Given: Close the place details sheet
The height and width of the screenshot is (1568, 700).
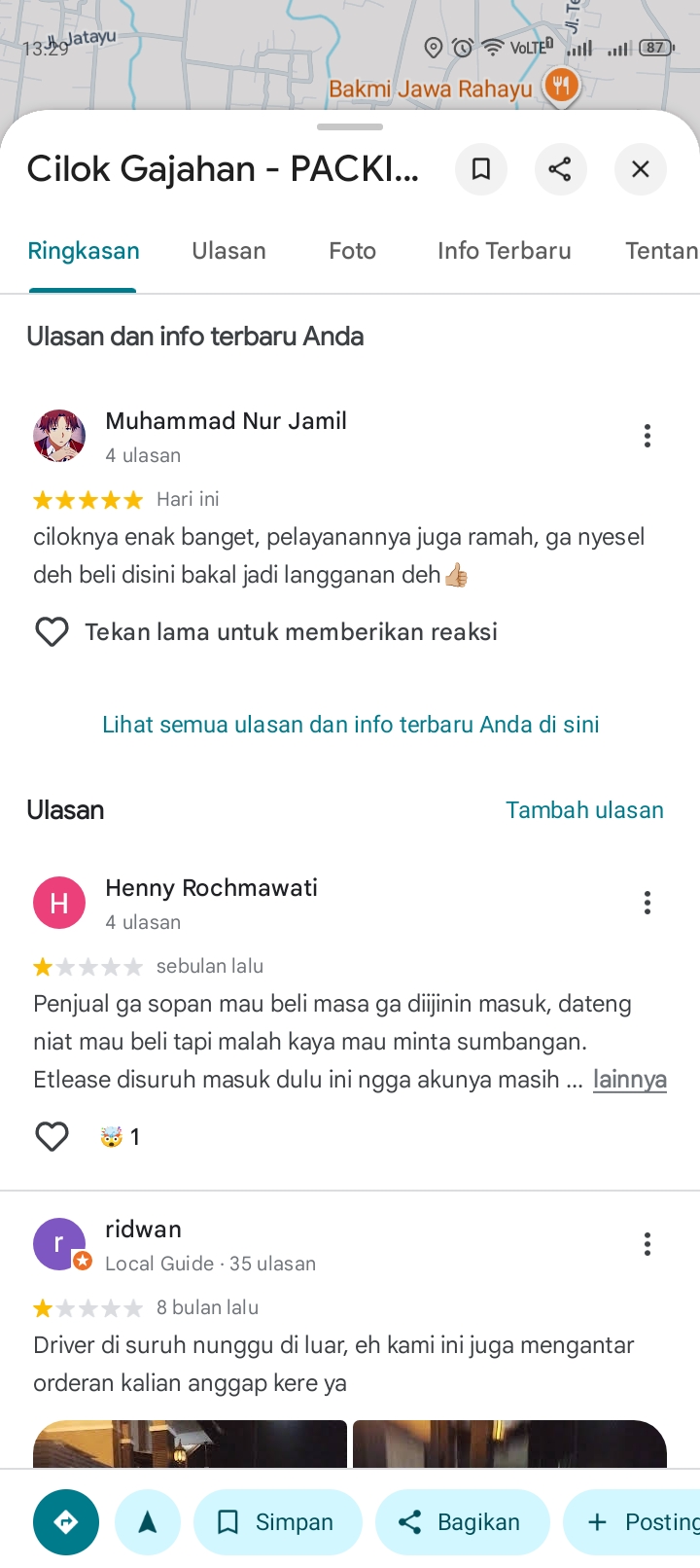Looking at the screenshot, I should point(640,169).
